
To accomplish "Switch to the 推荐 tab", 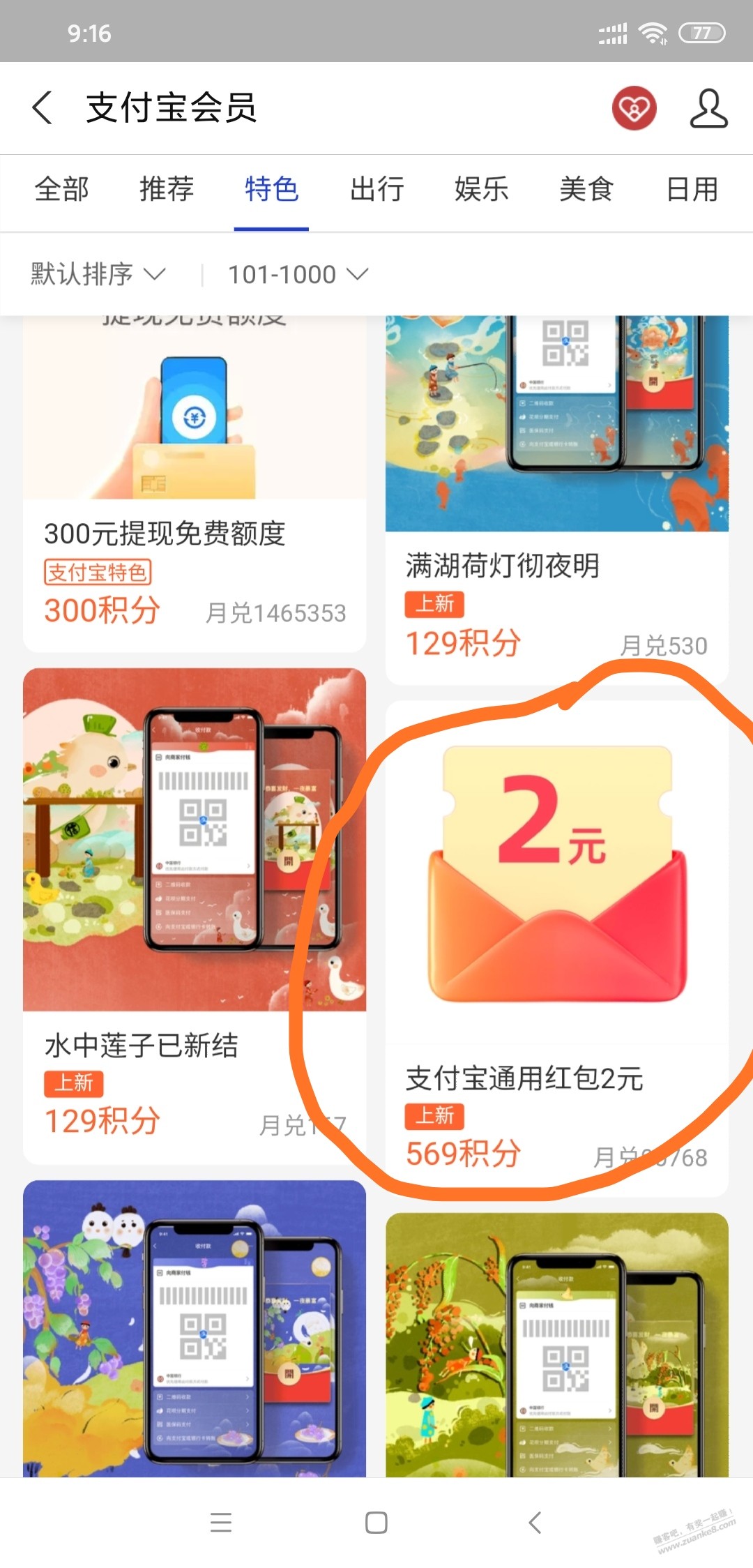I will pyautogui.click(x=166, y=190).
